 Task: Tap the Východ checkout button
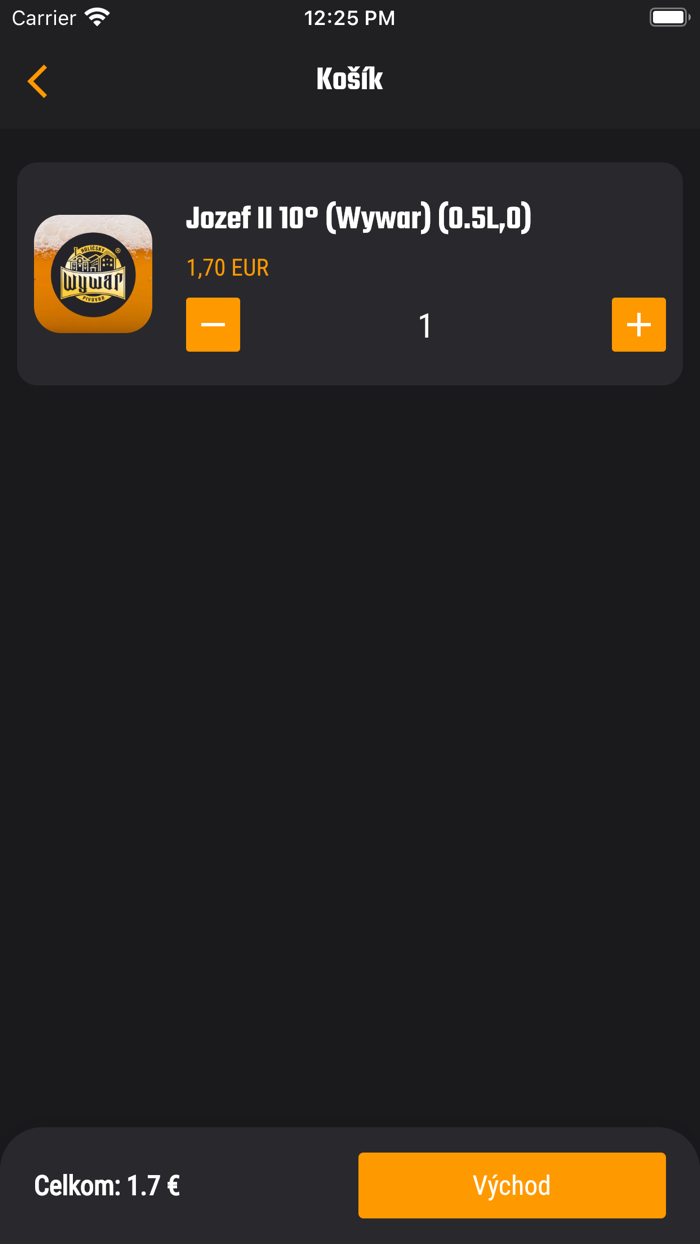click(512, 1185)
